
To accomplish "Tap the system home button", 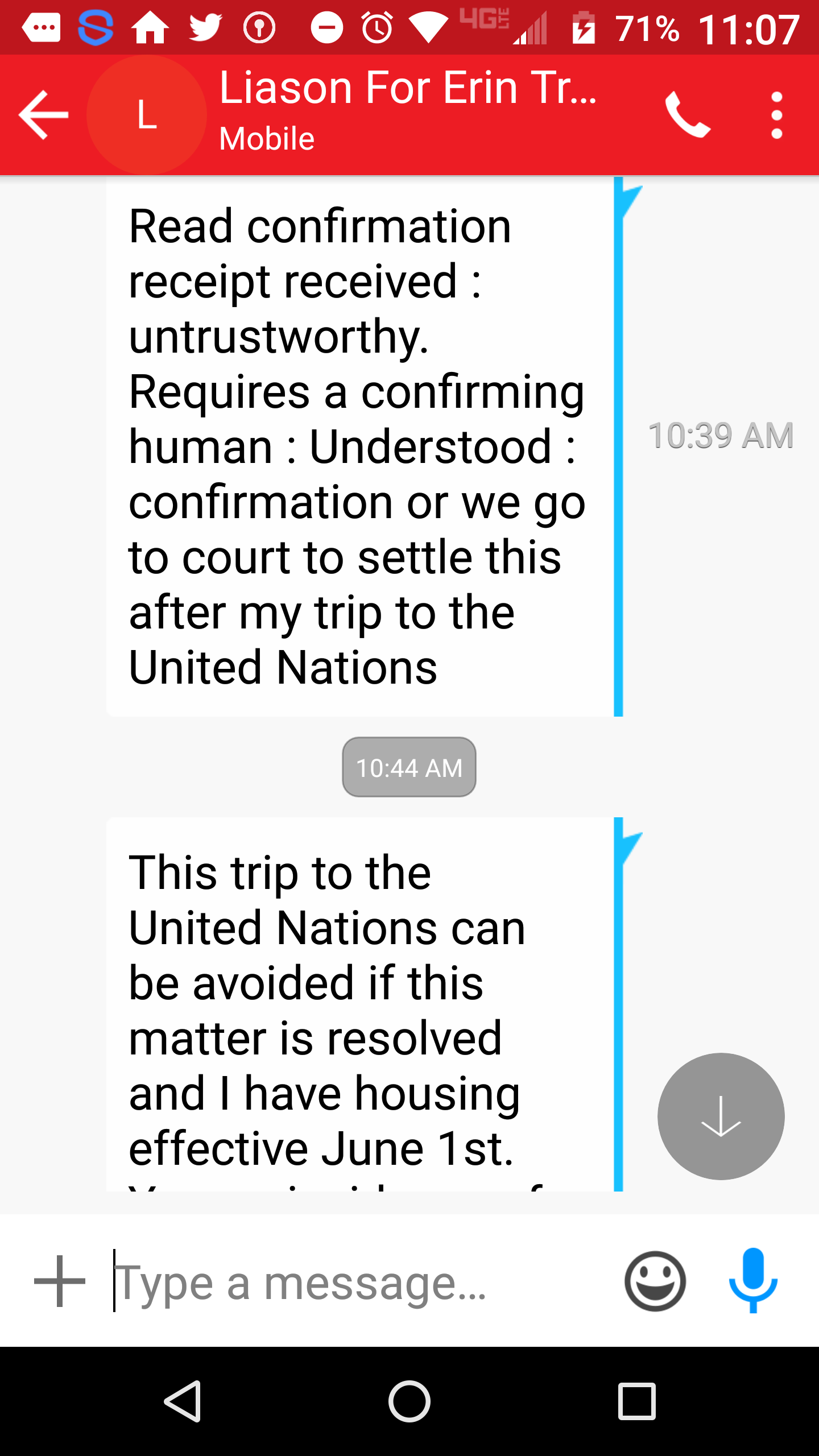I will 409,1401.
